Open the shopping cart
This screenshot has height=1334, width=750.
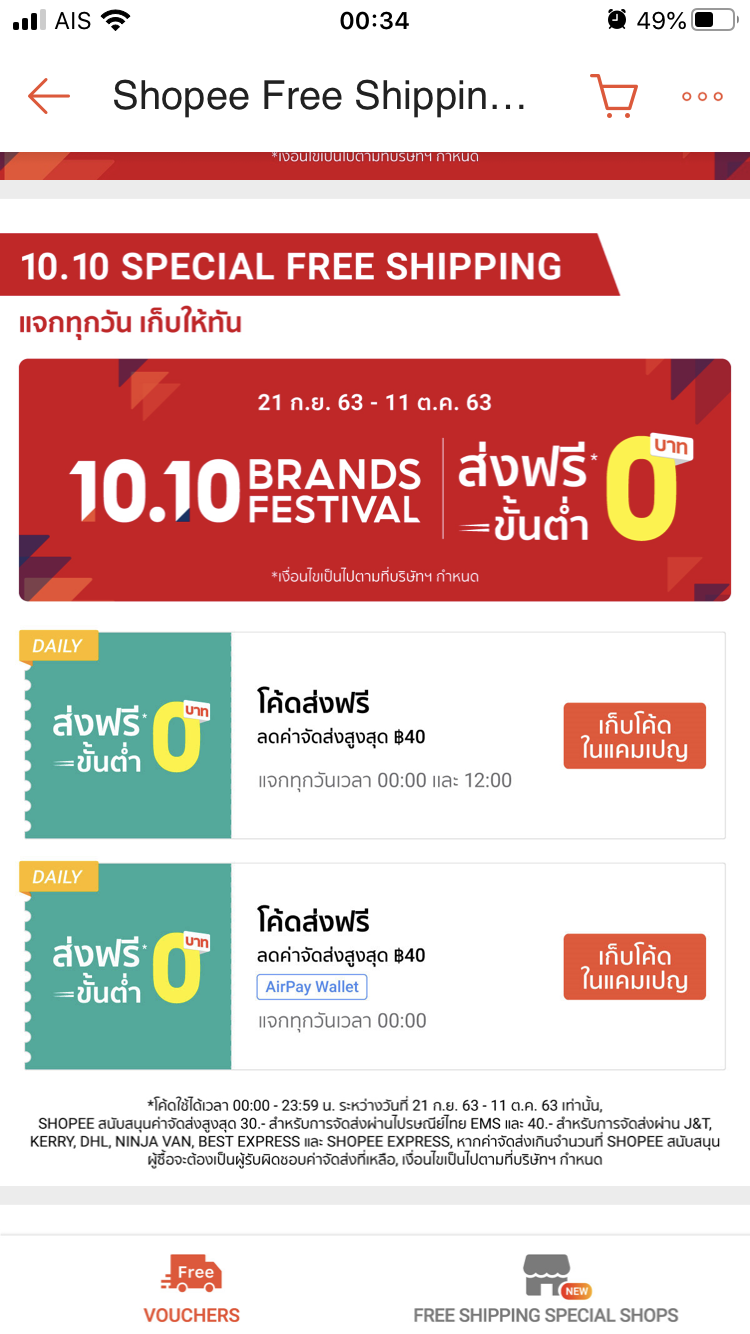pyautogui.click(x=614, y=96)
